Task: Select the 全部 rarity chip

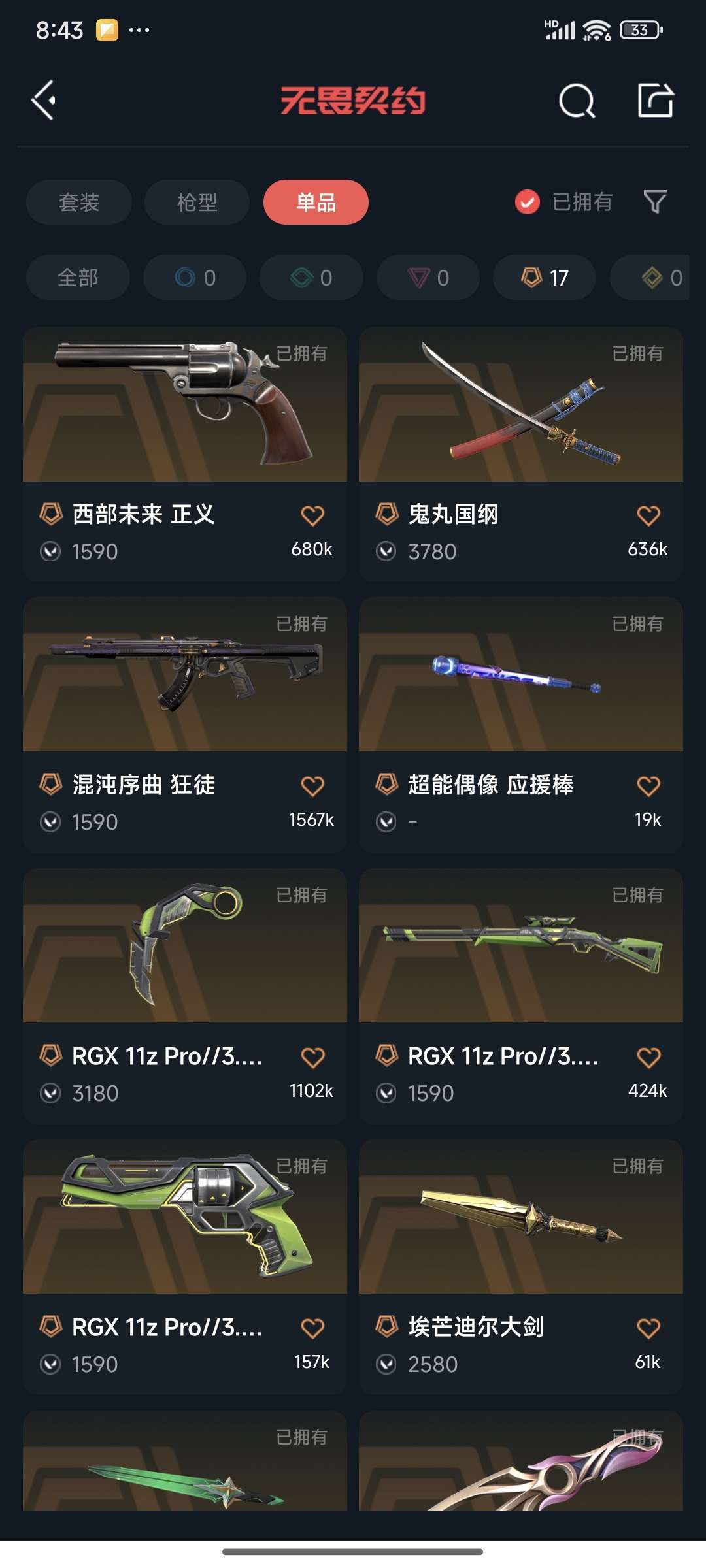Action: point(78,278)
